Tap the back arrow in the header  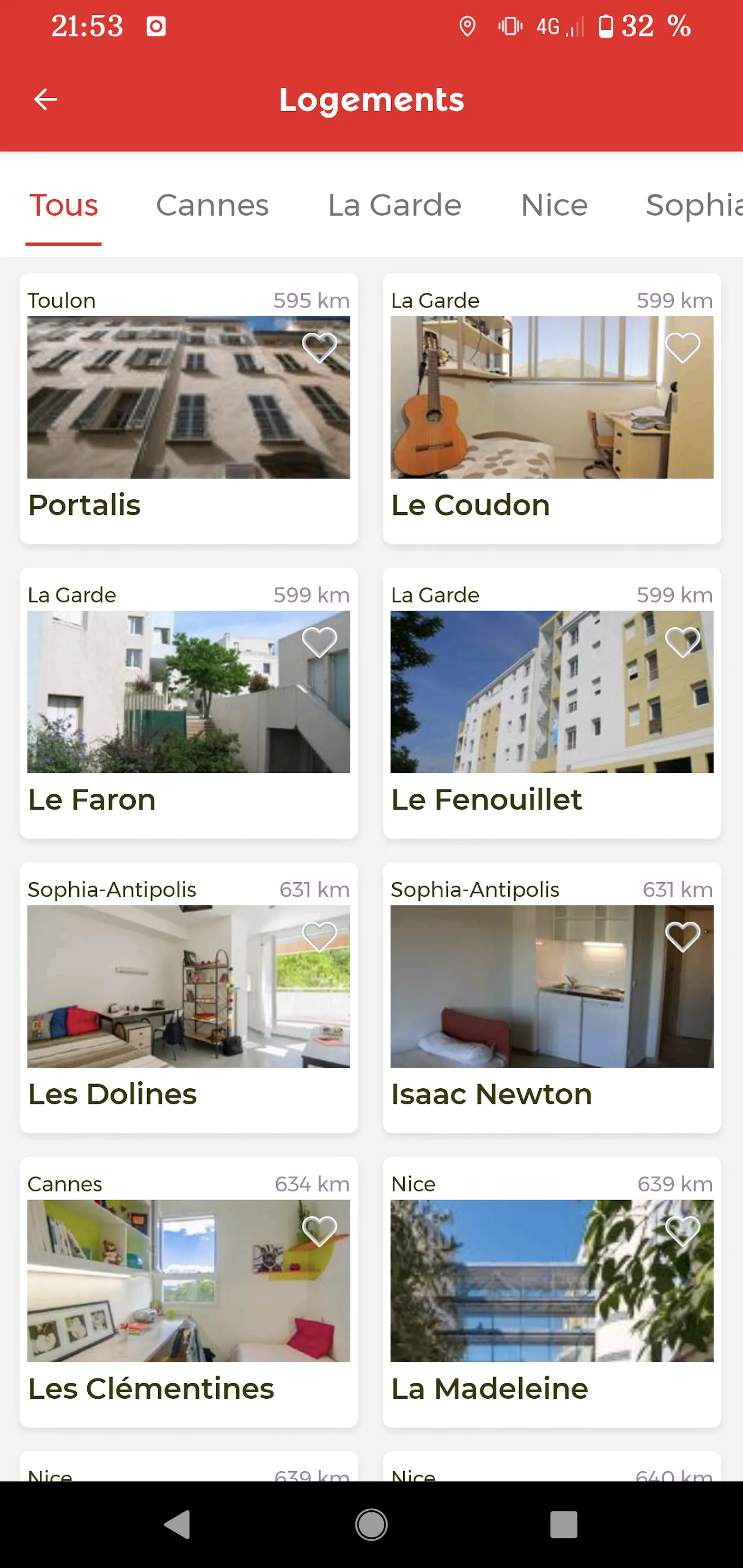[46, 99]
